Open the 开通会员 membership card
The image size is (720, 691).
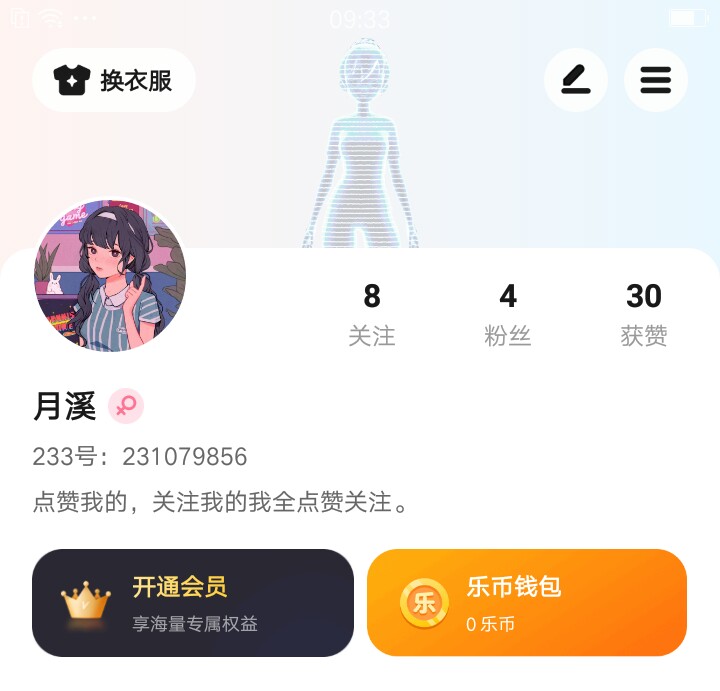tap(193, 603)
